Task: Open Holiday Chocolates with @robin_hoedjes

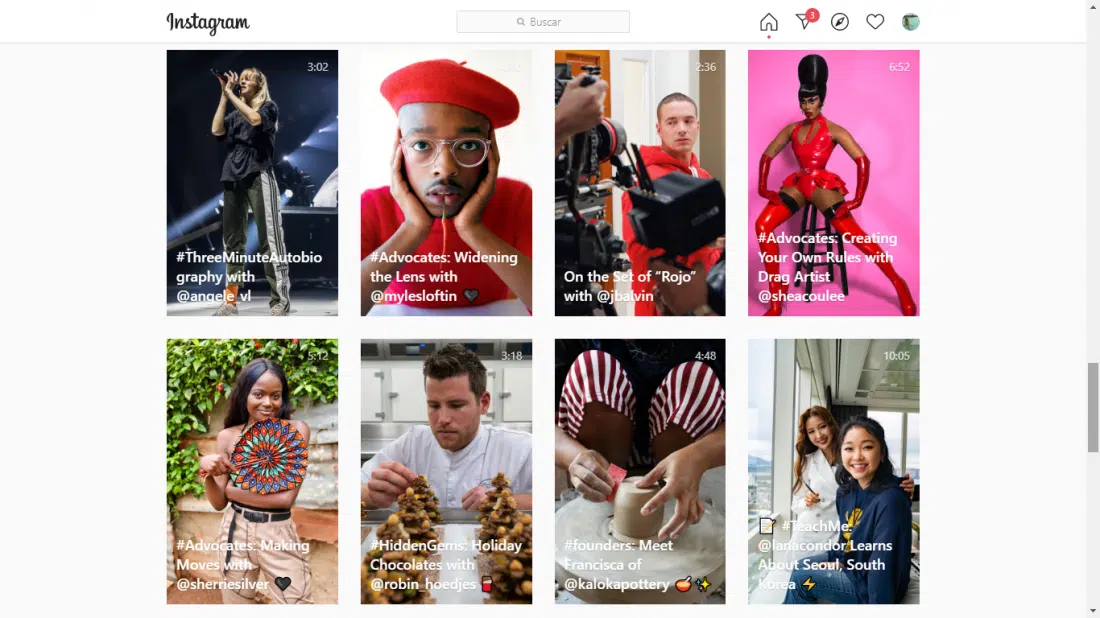Action: 446,471
